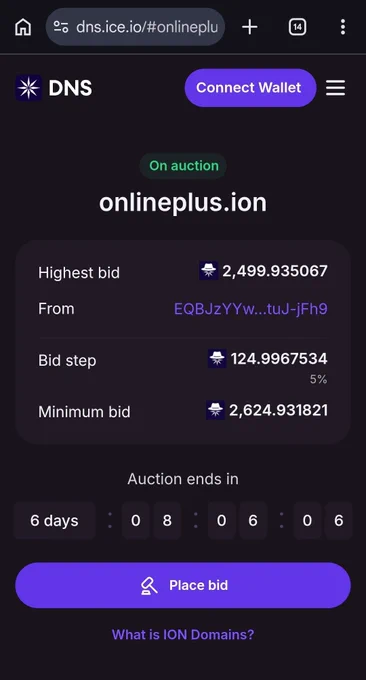This screenshot has height=680, width=366.
Task: Tap the DNS logo to go home
Action: click(54, 88)
